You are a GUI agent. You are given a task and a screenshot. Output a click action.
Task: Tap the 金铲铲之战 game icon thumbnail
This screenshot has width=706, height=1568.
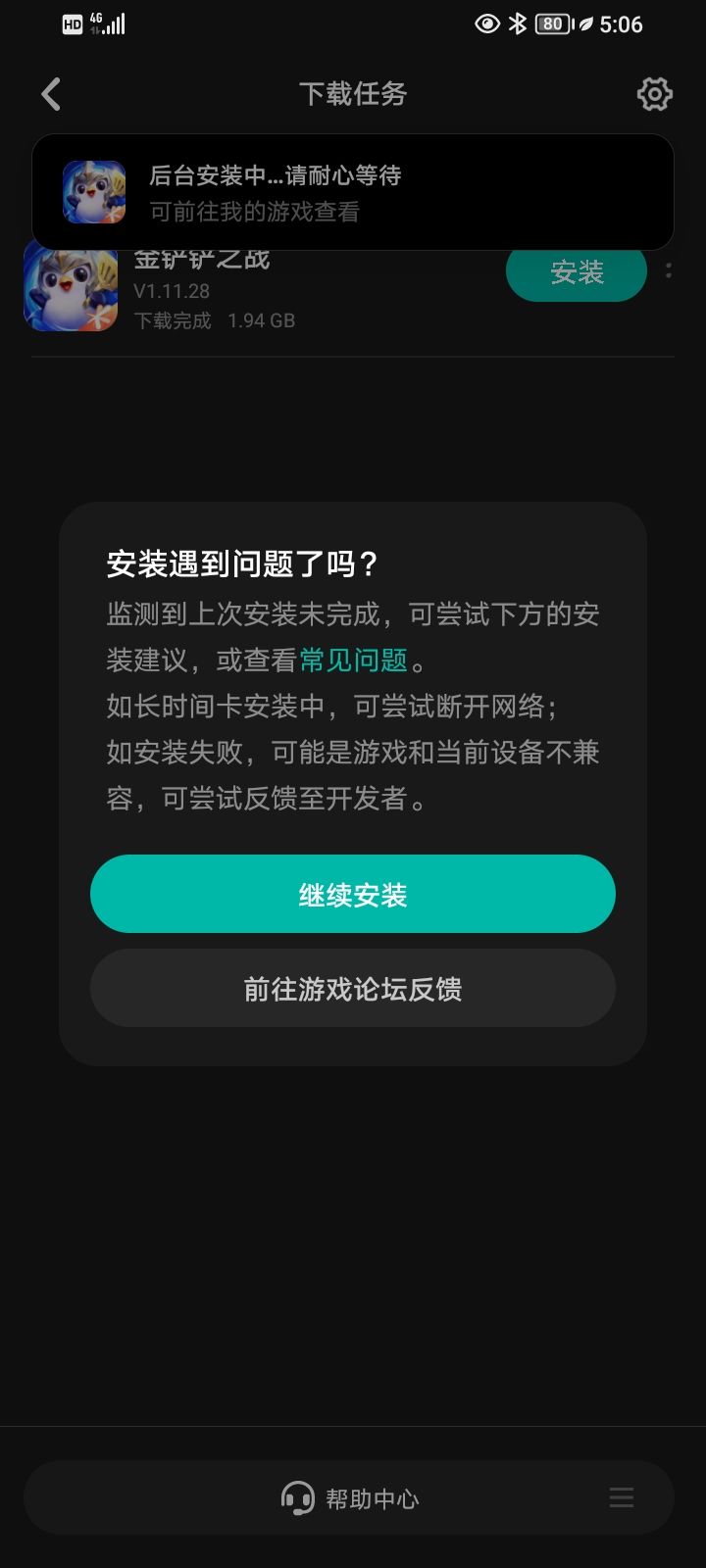(x=70, y=287)
